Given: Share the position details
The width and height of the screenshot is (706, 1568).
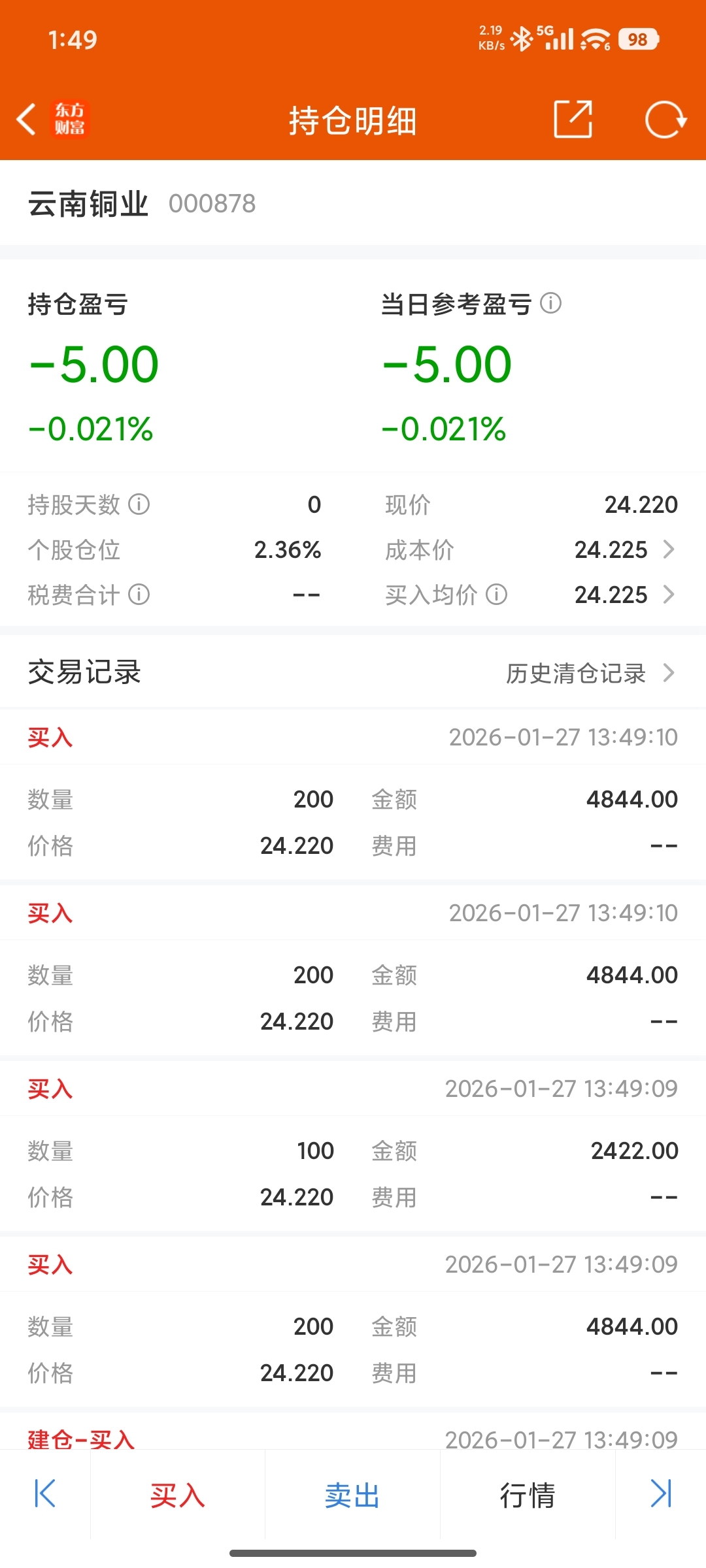Looking at the screenshot, I should (573, 120).
